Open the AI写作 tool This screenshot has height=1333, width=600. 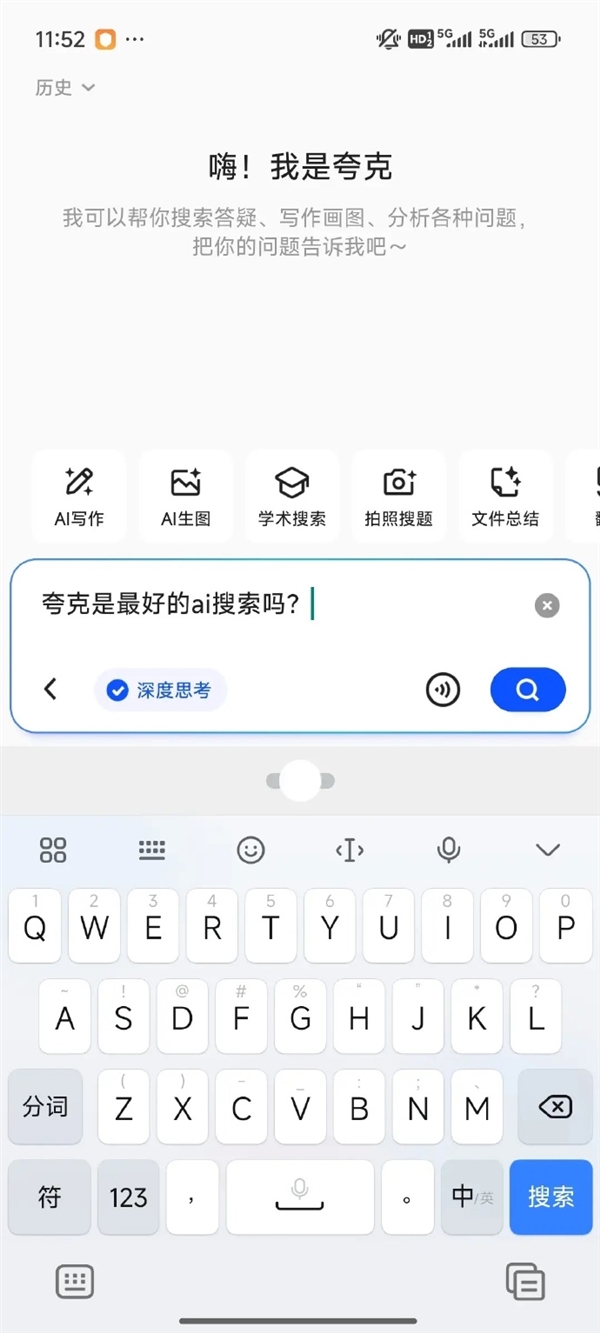(79, 497)
